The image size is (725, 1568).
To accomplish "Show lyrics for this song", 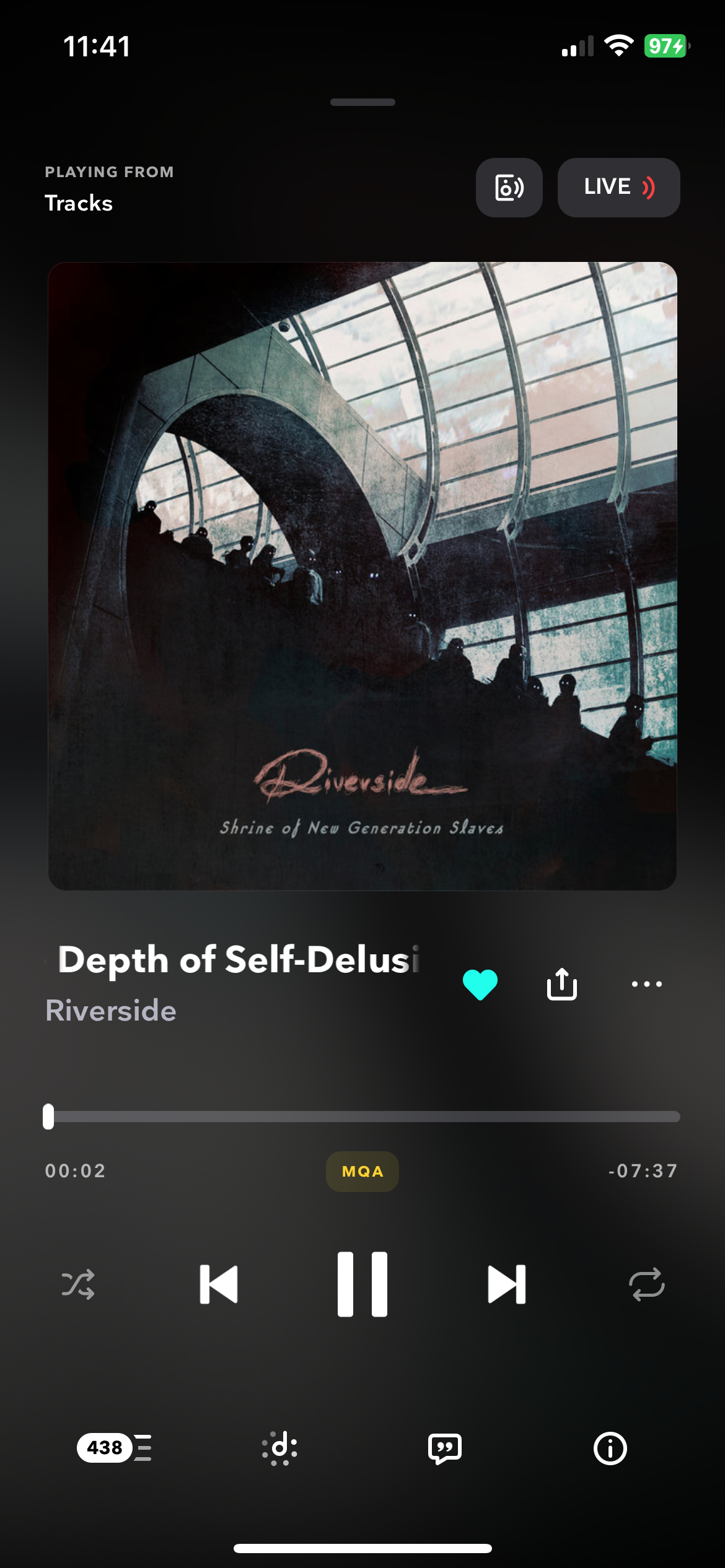I will (445, 1448).
